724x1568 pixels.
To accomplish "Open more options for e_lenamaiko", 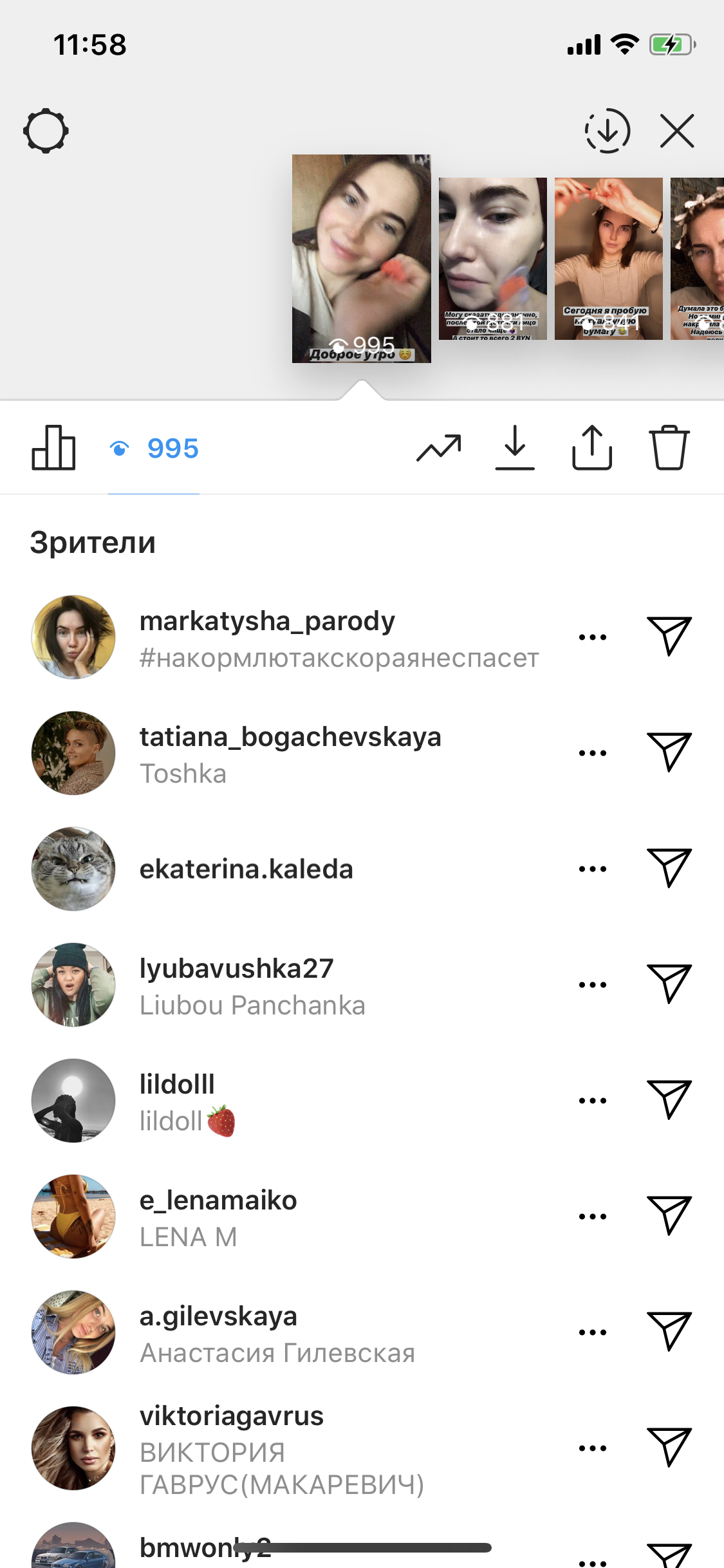I will pyautogui.click(x=592, y=1216).
